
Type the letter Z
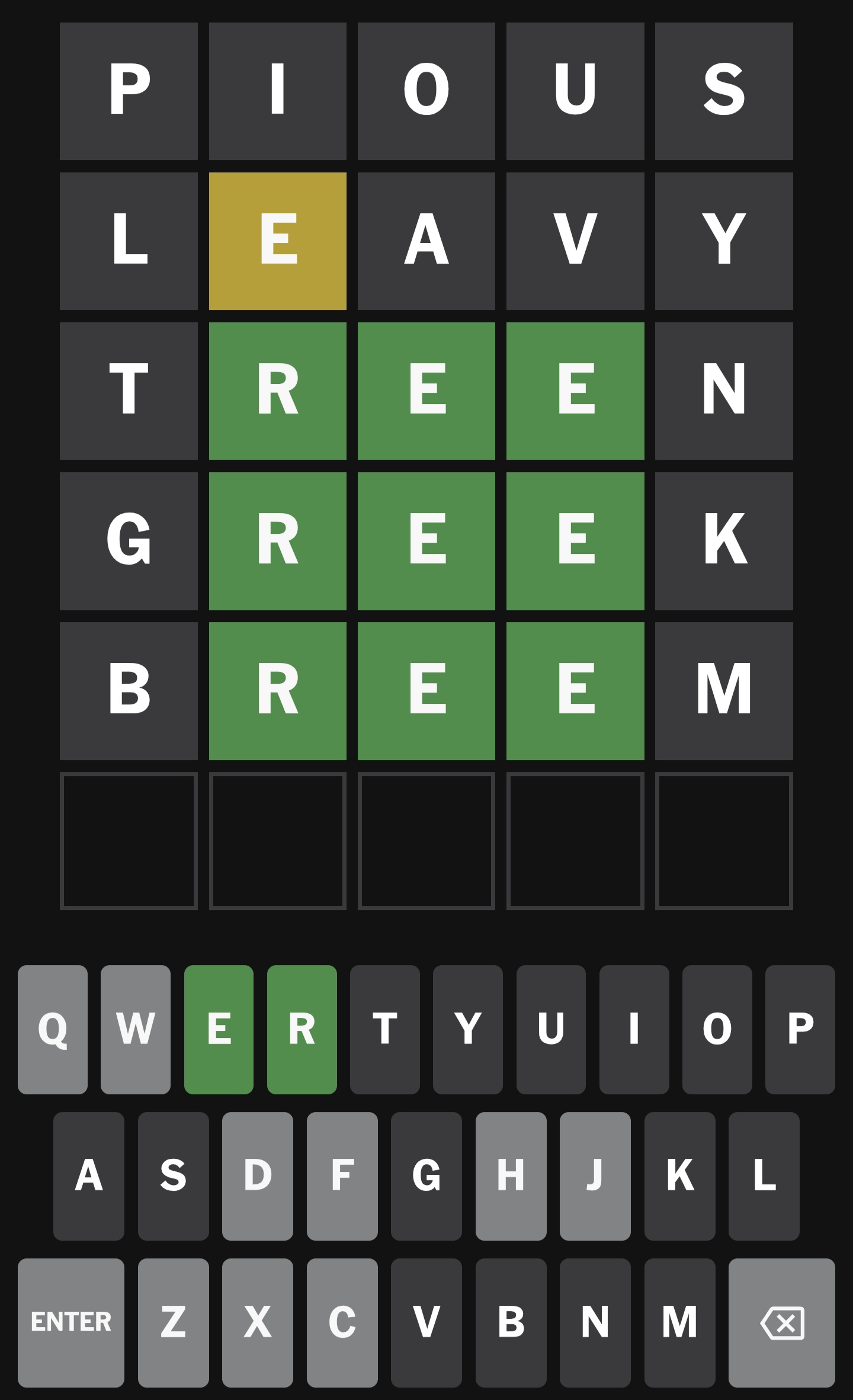pyautogui.click(x=174, y=1323)
